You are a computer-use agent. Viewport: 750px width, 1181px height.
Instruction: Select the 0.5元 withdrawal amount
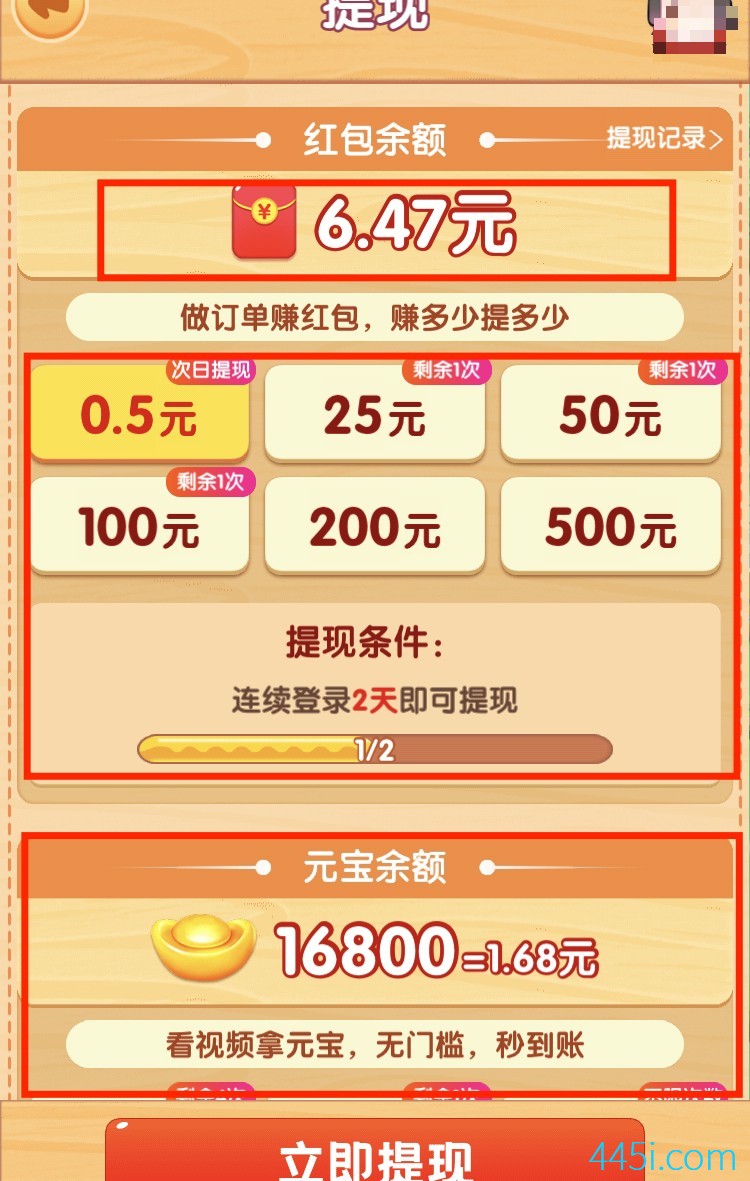tap(139, 414)
